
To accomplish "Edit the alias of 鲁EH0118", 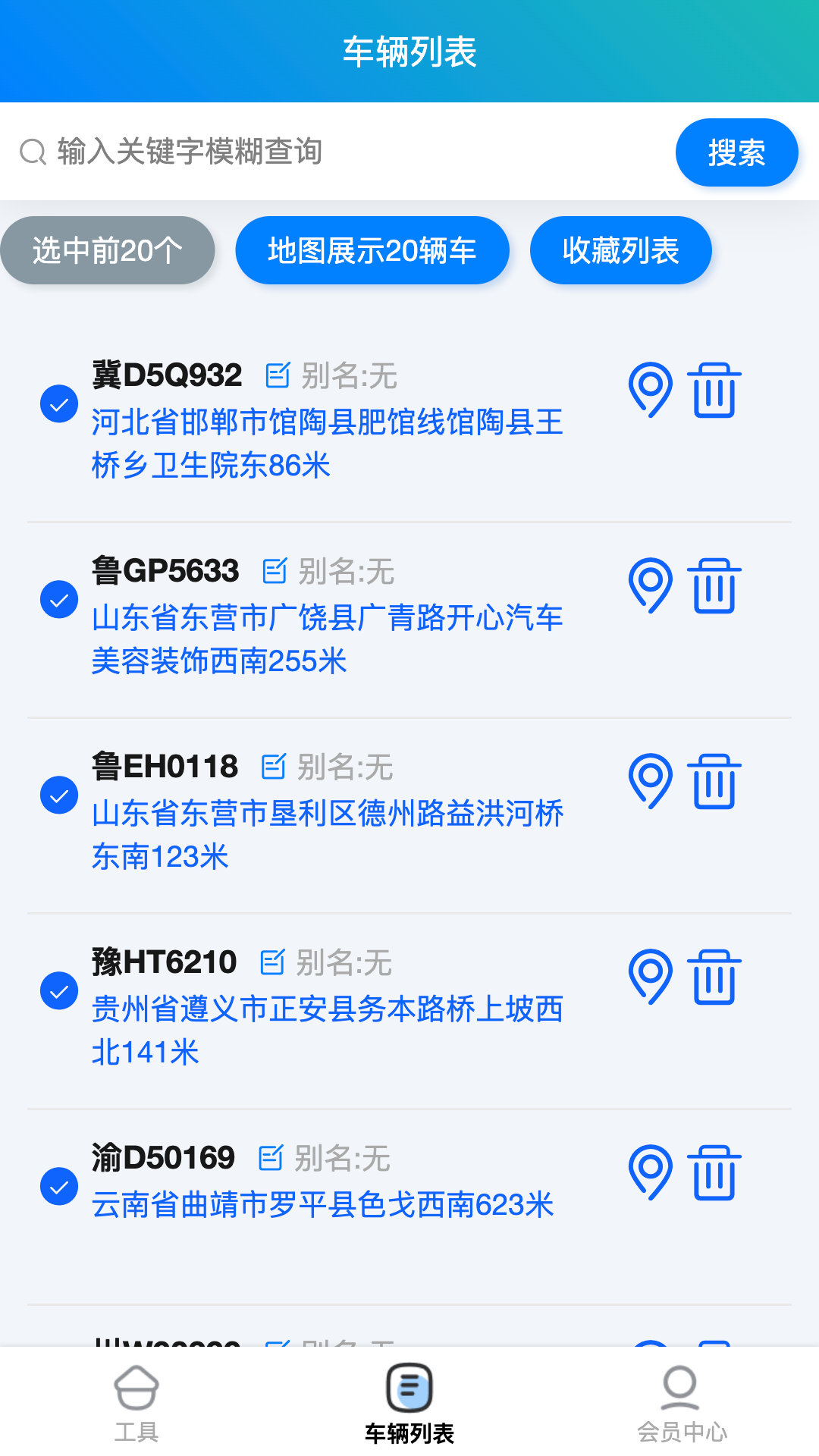I will tap(274, 767).
